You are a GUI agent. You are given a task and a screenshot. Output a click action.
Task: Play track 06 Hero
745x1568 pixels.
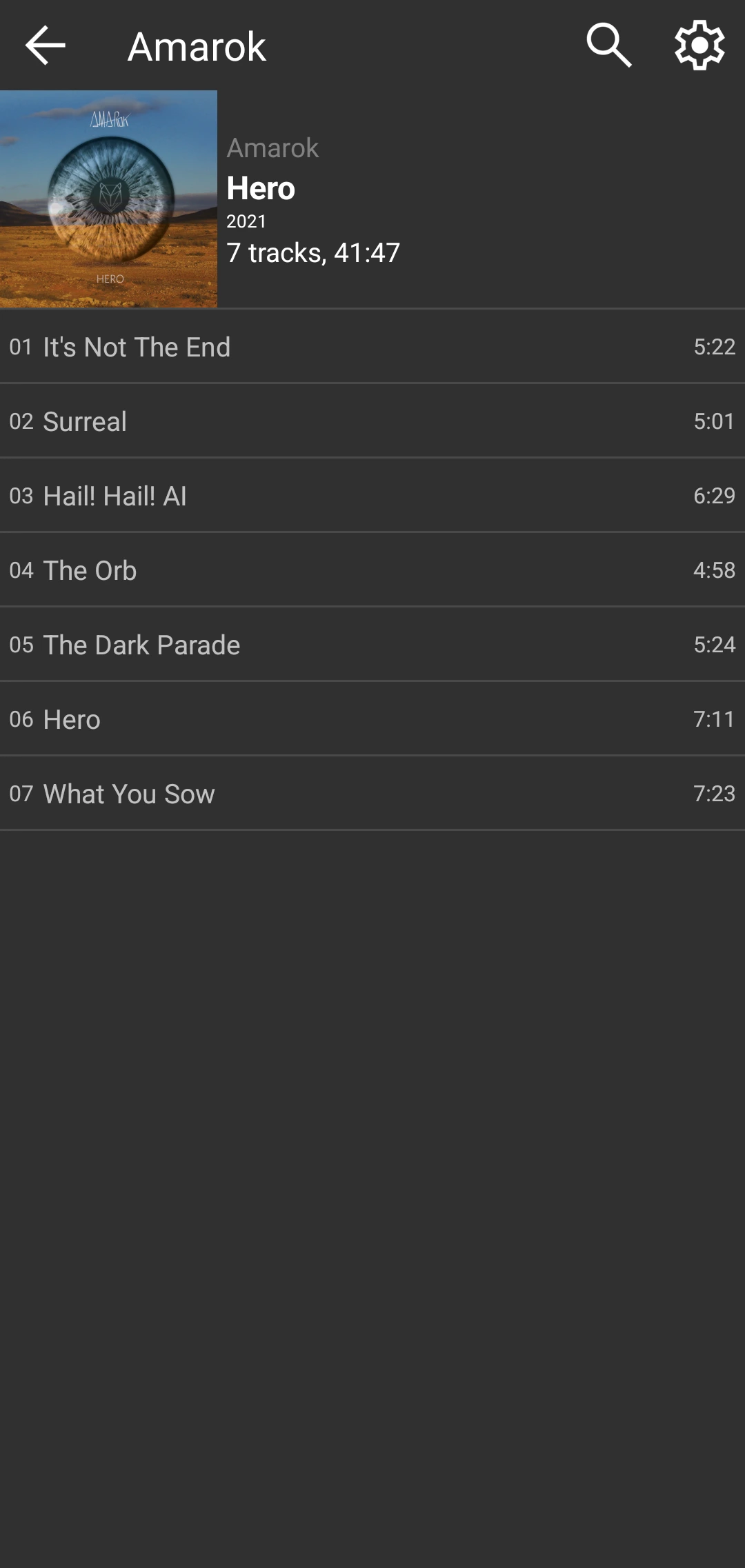coord(372,719)
